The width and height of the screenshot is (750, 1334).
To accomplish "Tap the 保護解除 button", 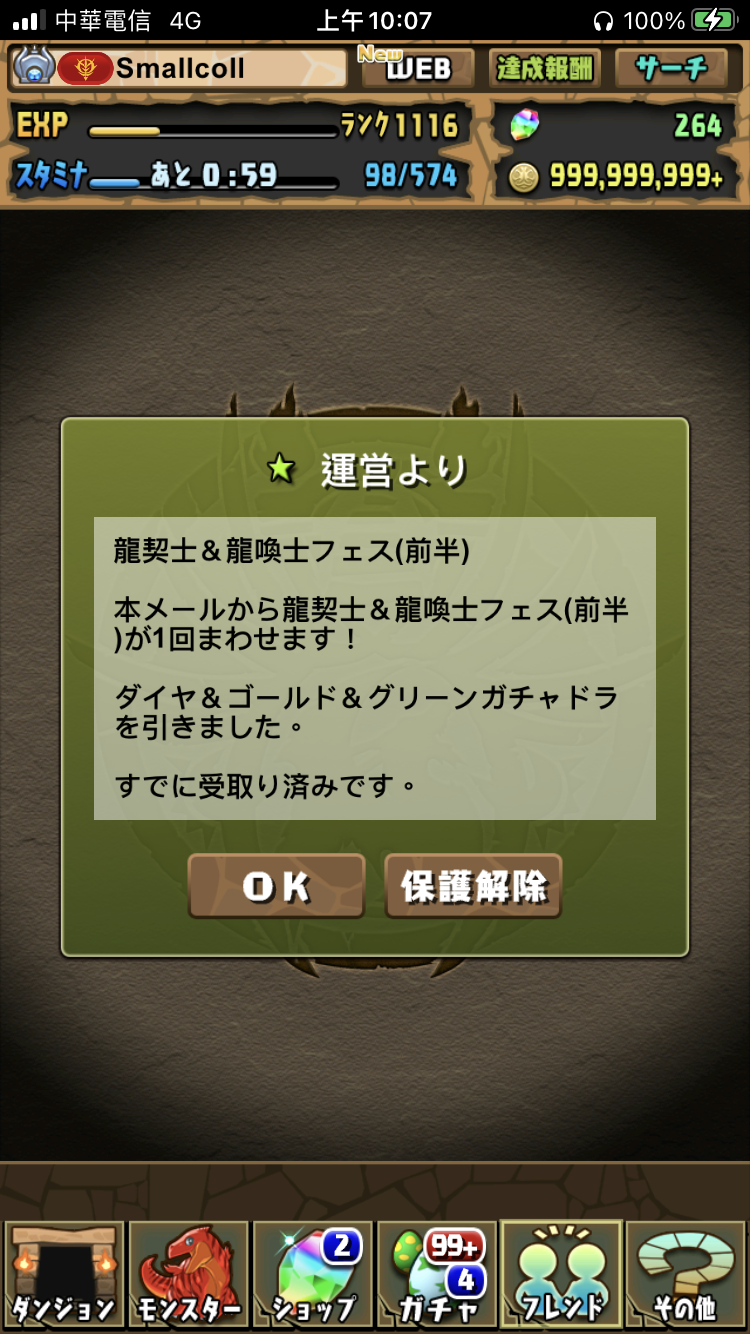I will pyautogui.click(x=473, y=886).
